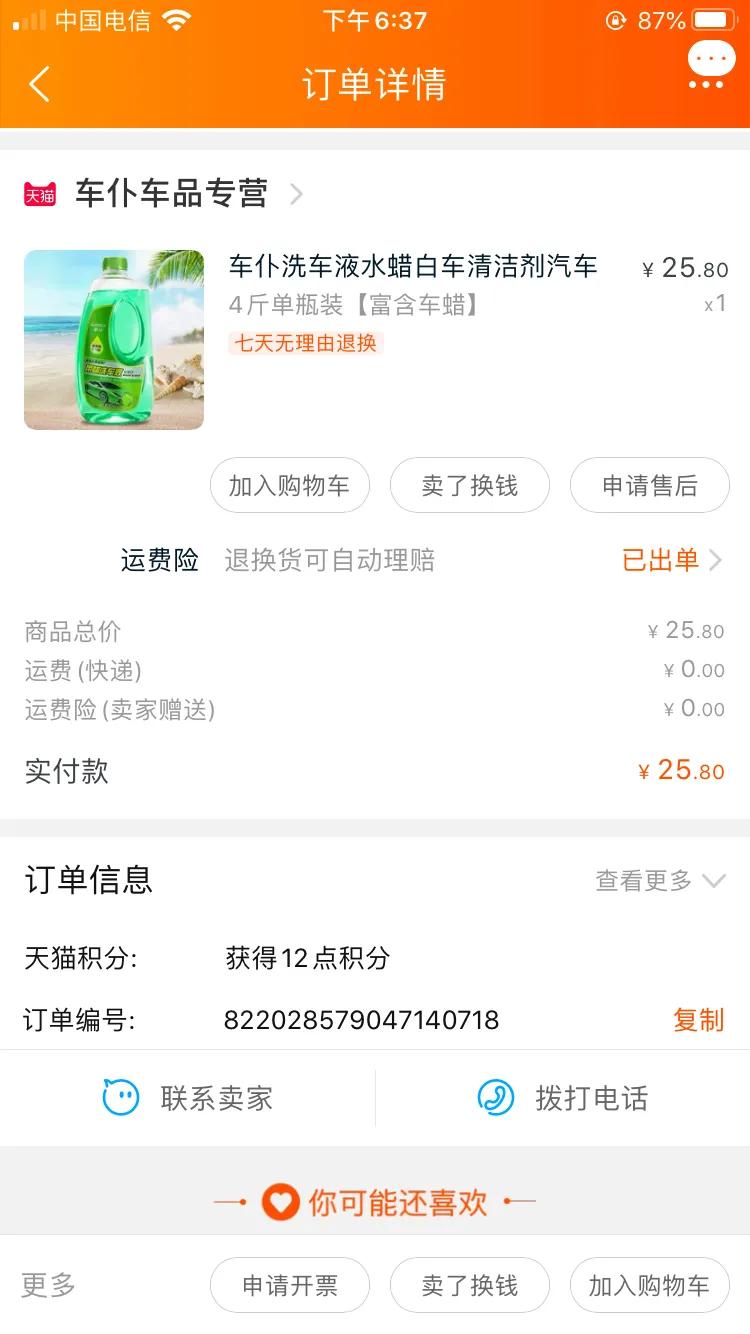Viewport: 750px width, 1334px height.
Task: Tap 申请售后 to request after-sales service
Action: point(649,485)
